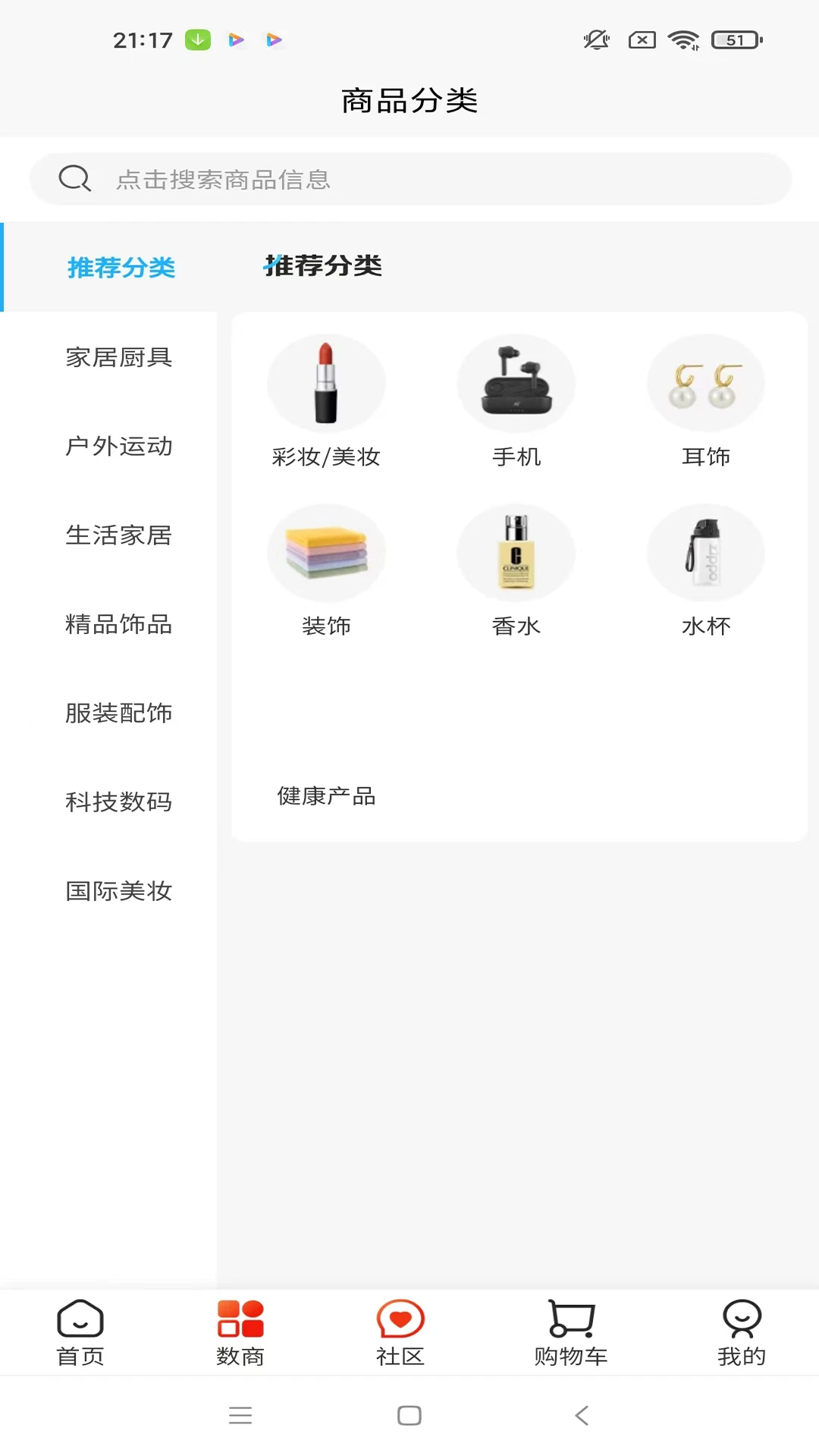Switch to the 家居厨具 category
819x1456 pixels.
coord(119,358)
